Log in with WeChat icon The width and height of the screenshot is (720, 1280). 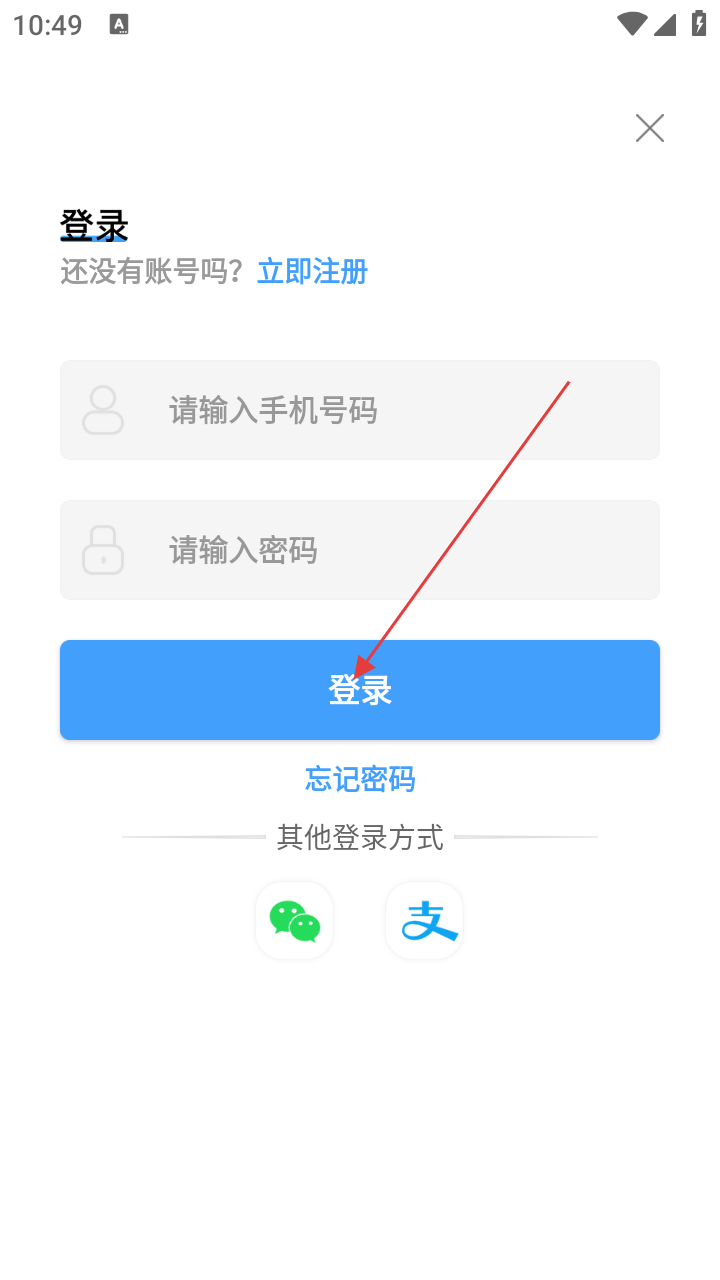[x=294, y=921]
